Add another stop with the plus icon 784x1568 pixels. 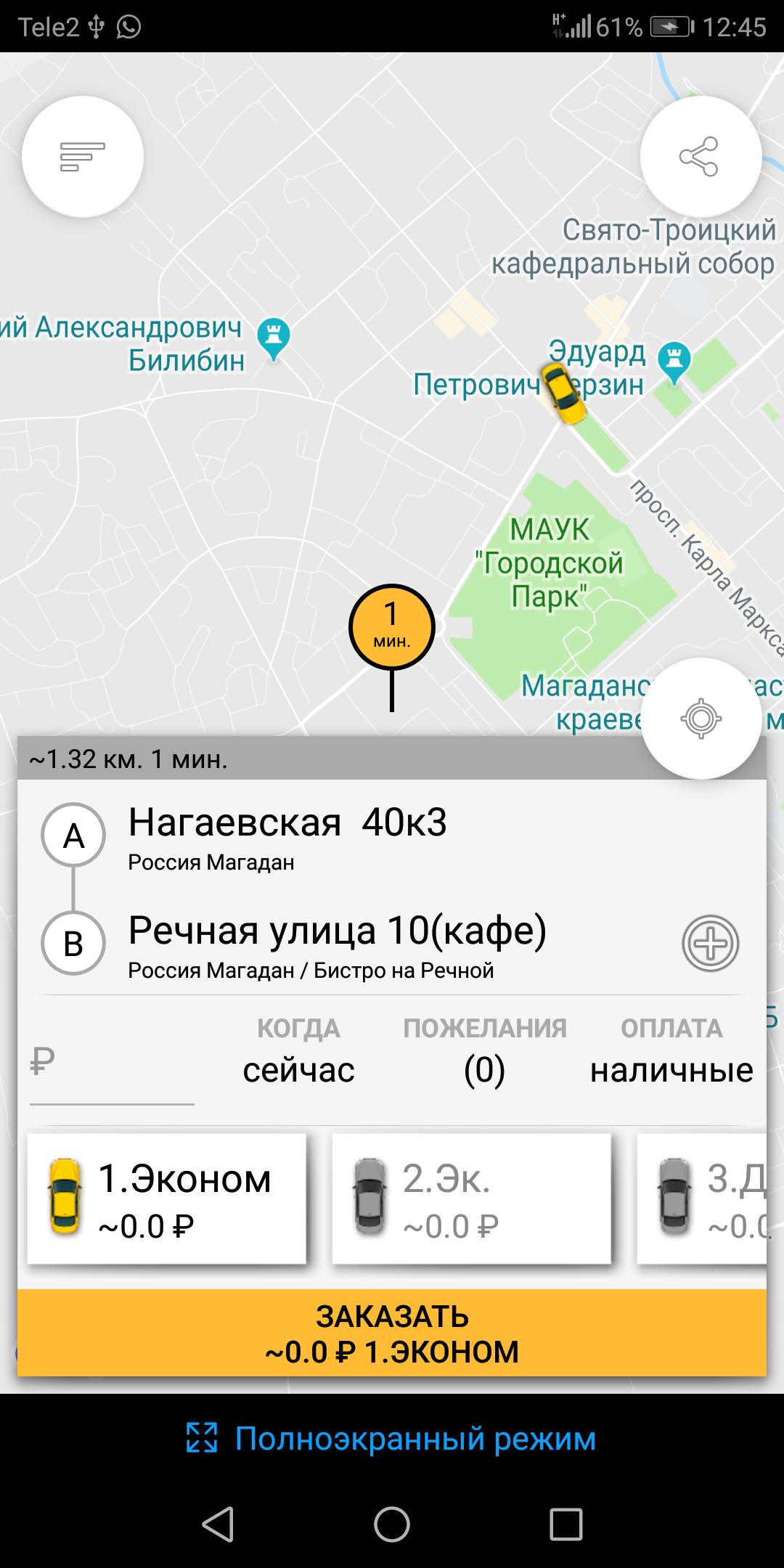tap(710, 943)
